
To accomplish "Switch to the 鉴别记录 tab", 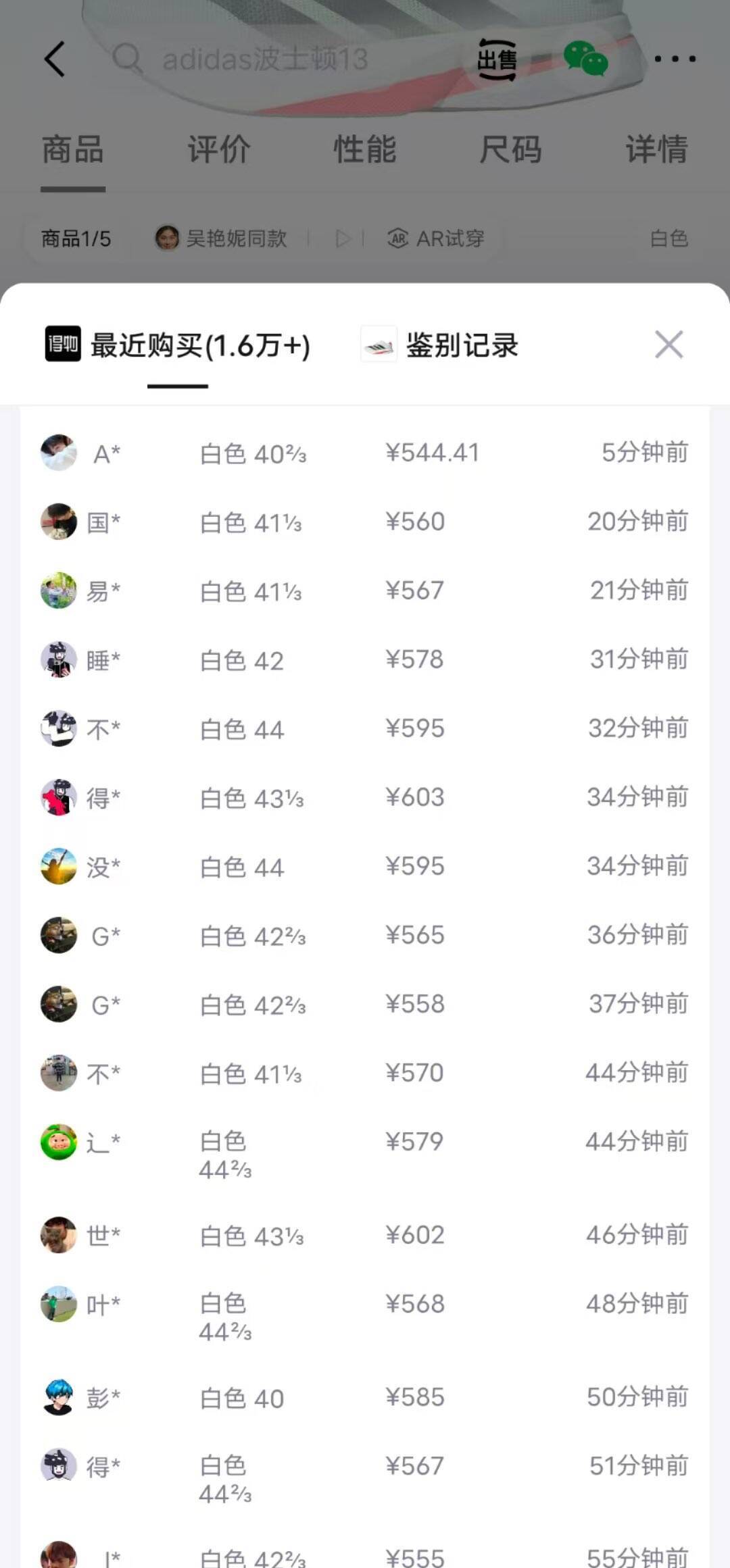I will (x=463, y=345).
